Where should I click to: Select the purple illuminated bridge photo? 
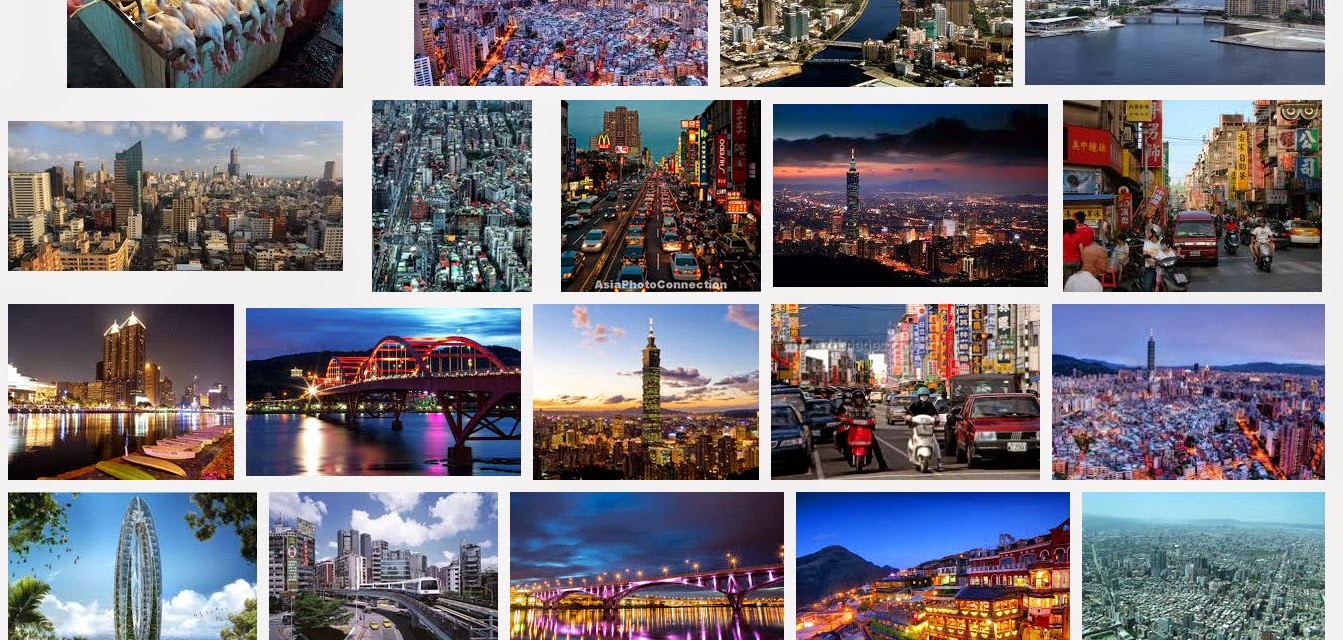tap(647, 566)
